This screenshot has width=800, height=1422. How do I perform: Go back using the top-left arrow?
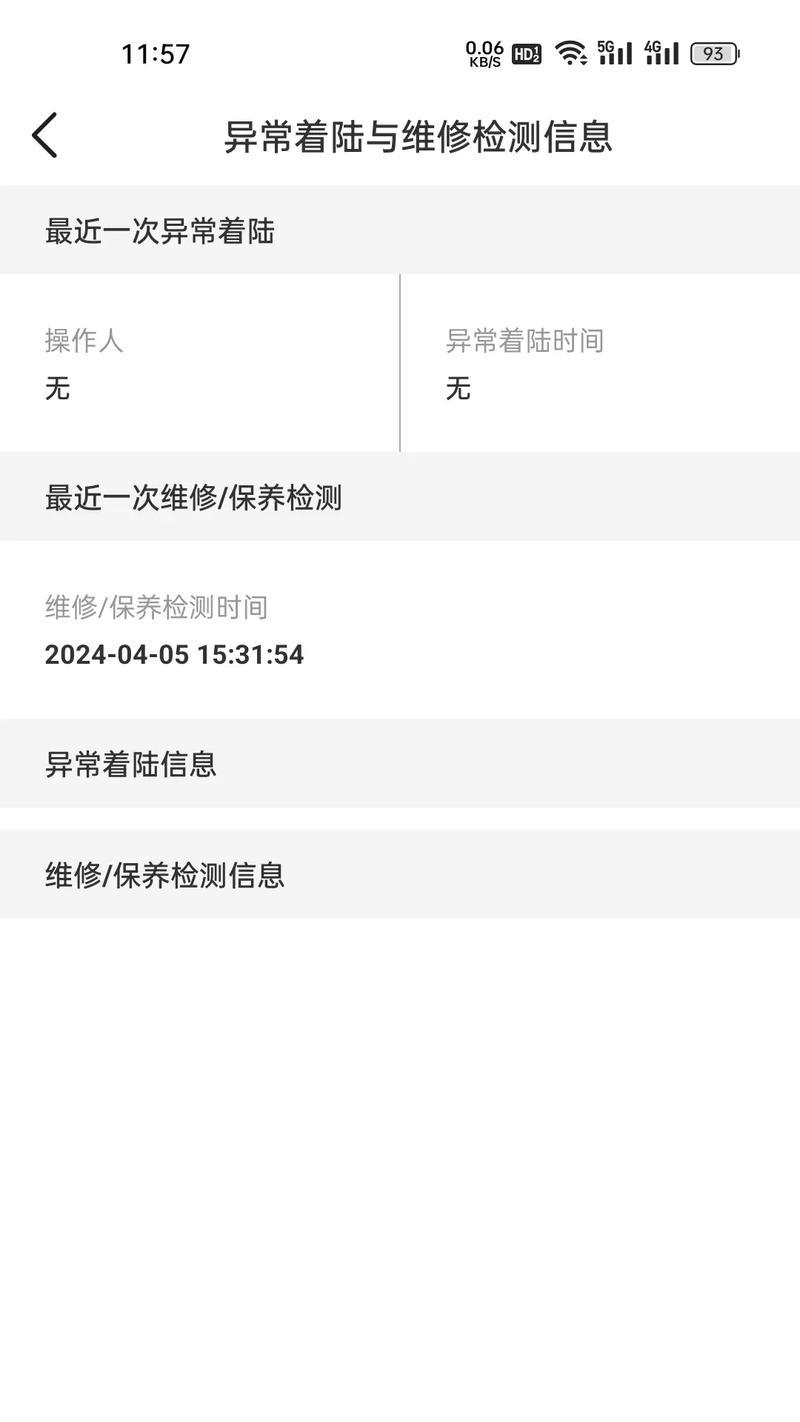[45, 135]
